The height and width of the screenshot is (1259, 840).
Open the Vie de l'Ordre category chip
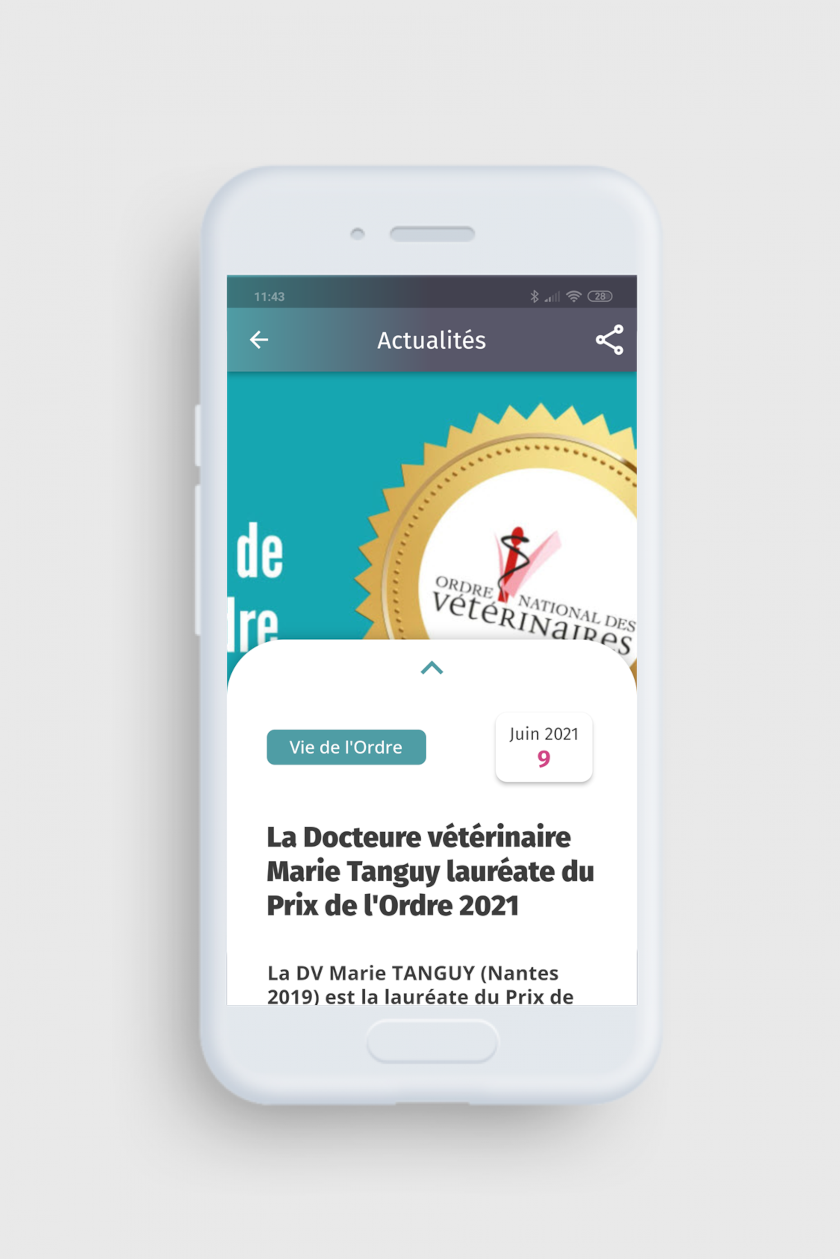(x=346, y=747)
